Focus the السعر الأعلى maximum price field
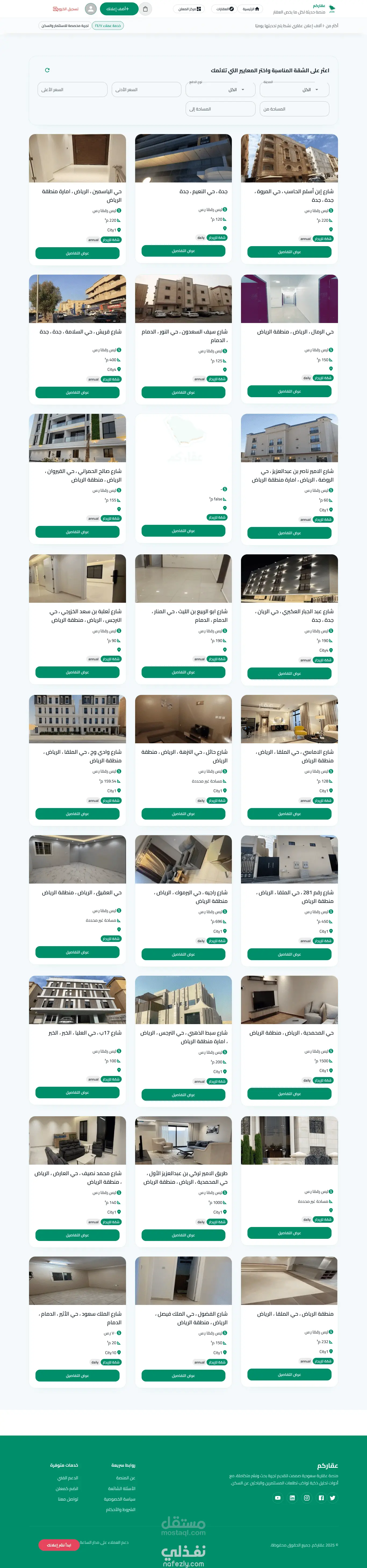 tap(73, 89)
